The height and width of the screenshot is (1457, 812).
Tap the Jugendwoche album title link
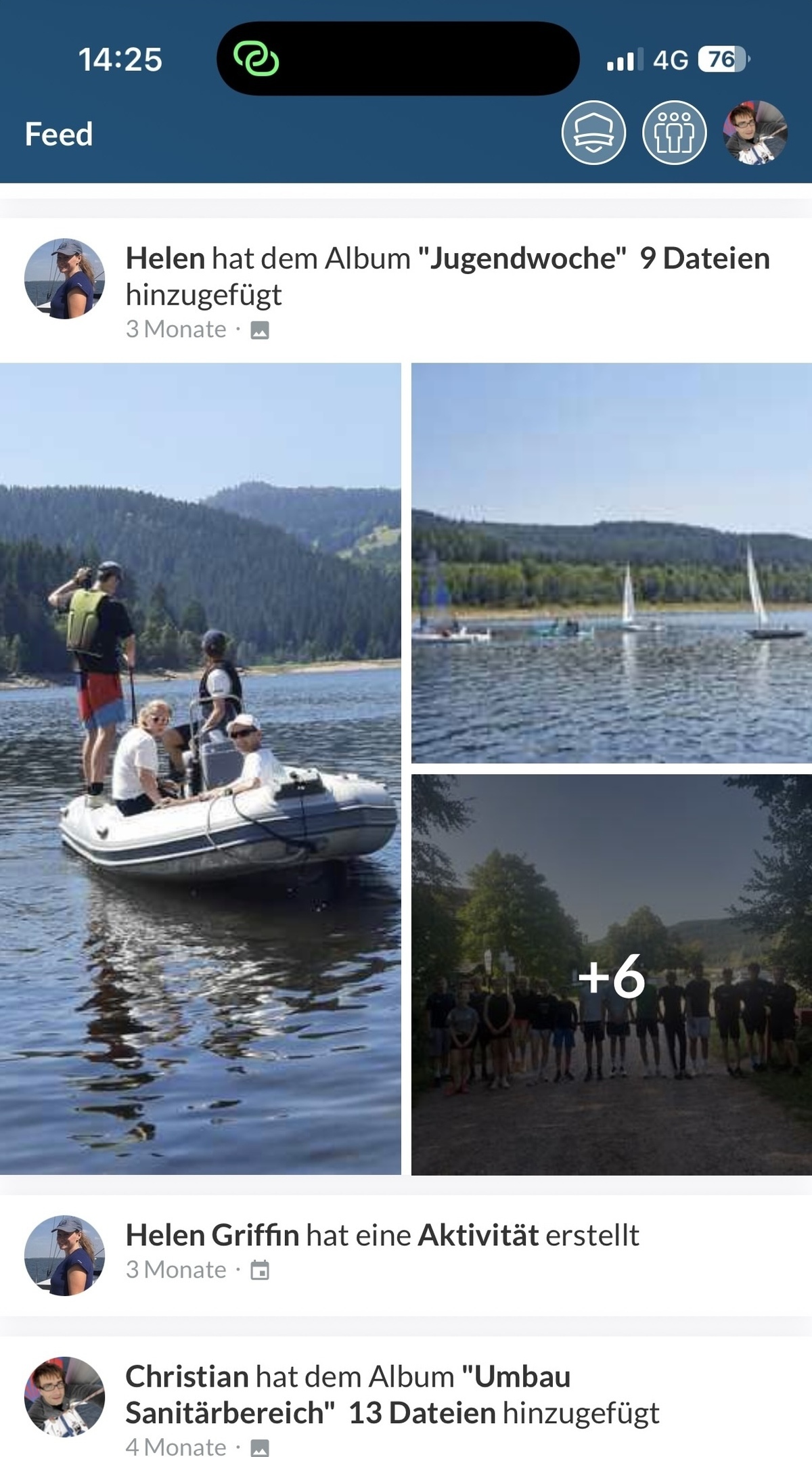[522, 259]
